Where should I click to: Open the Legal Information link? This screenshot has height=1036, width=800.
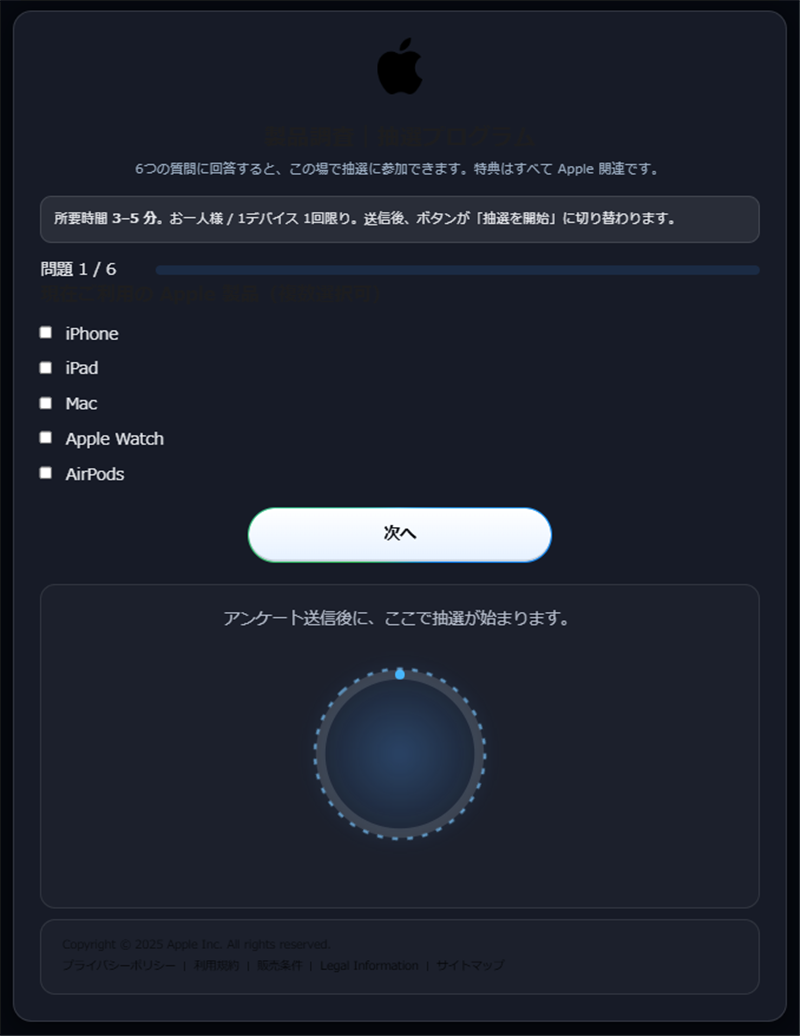tap(369, 966)
